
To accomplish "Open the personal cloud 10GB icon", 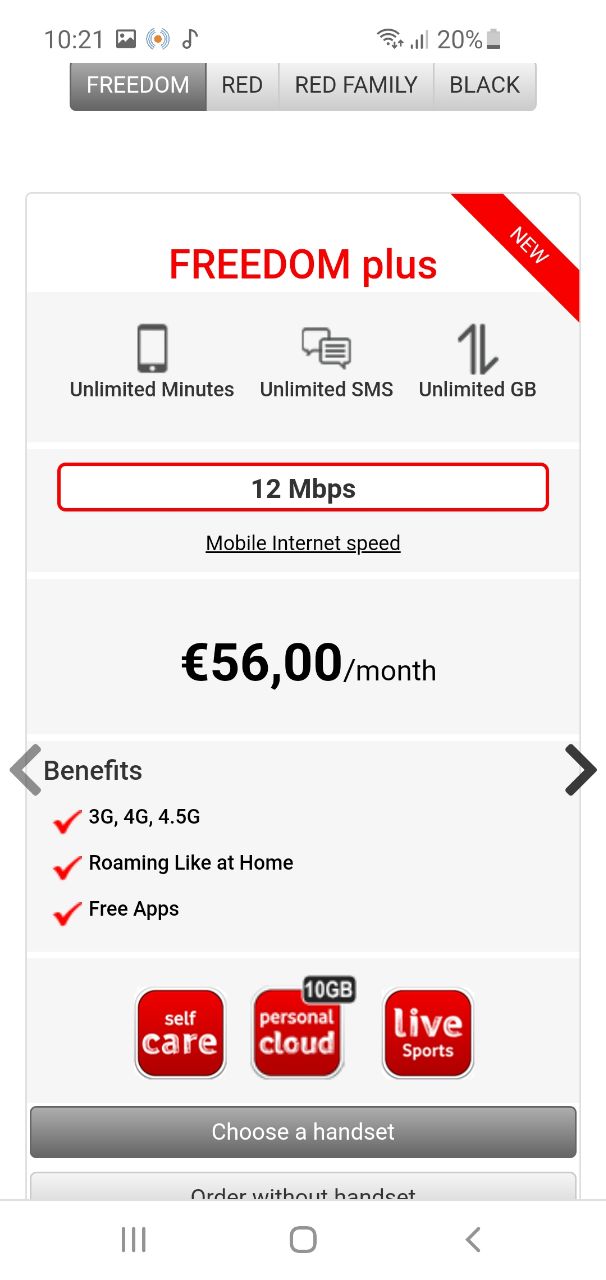I will [297, 1033].
